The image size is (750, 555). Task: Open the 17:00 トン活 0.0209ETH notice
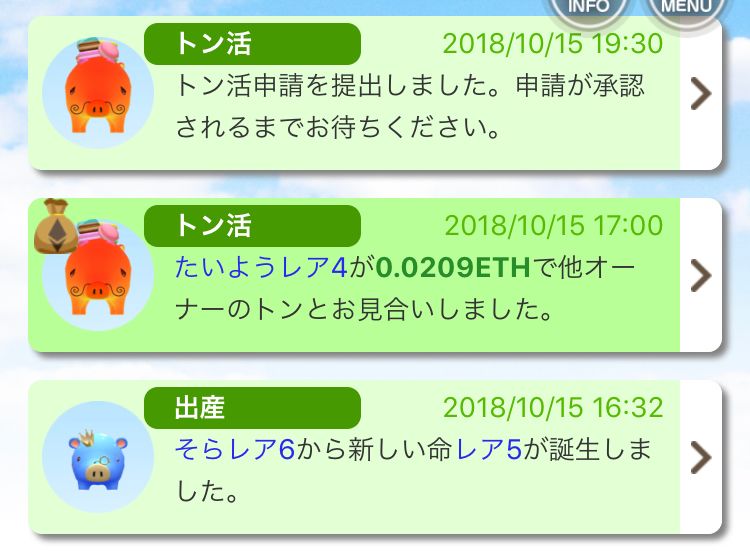[x=701, y=275]
